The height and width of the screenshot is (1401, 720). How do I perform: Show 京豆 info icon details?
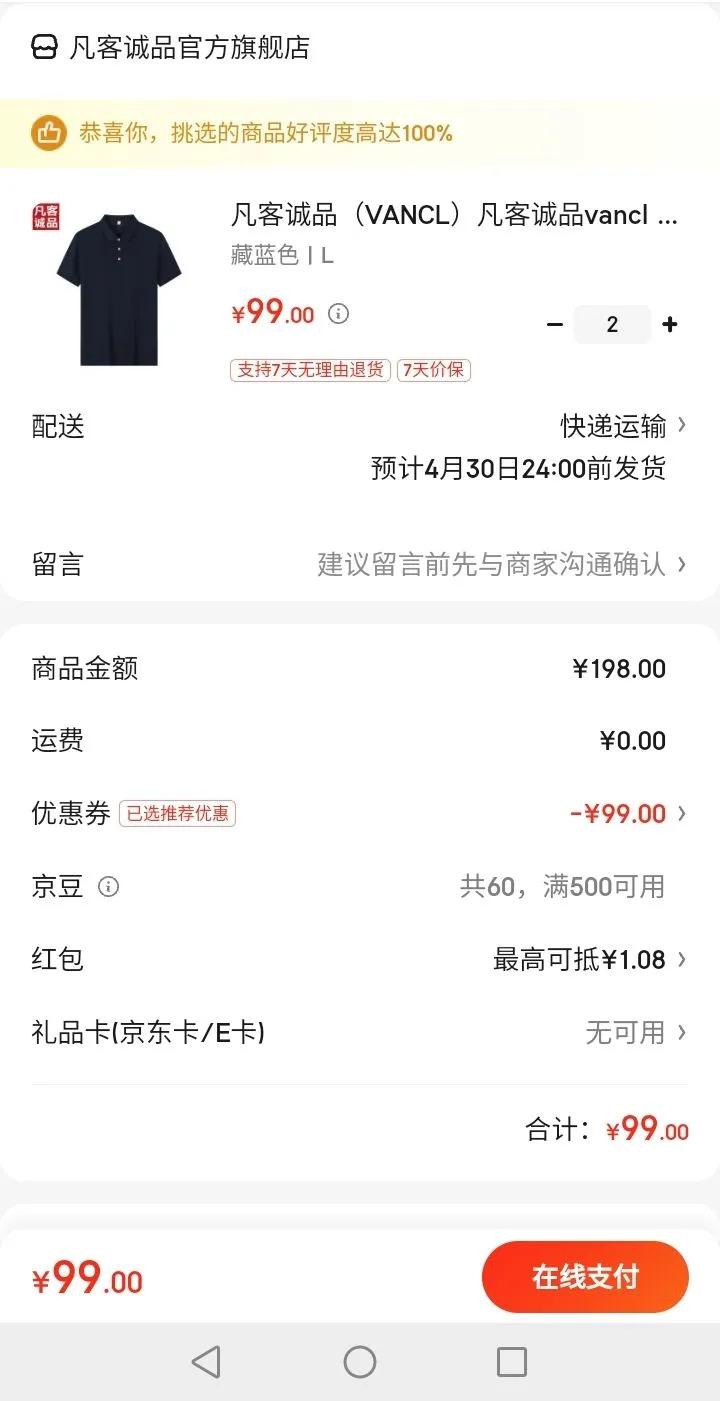coord(108,886)
